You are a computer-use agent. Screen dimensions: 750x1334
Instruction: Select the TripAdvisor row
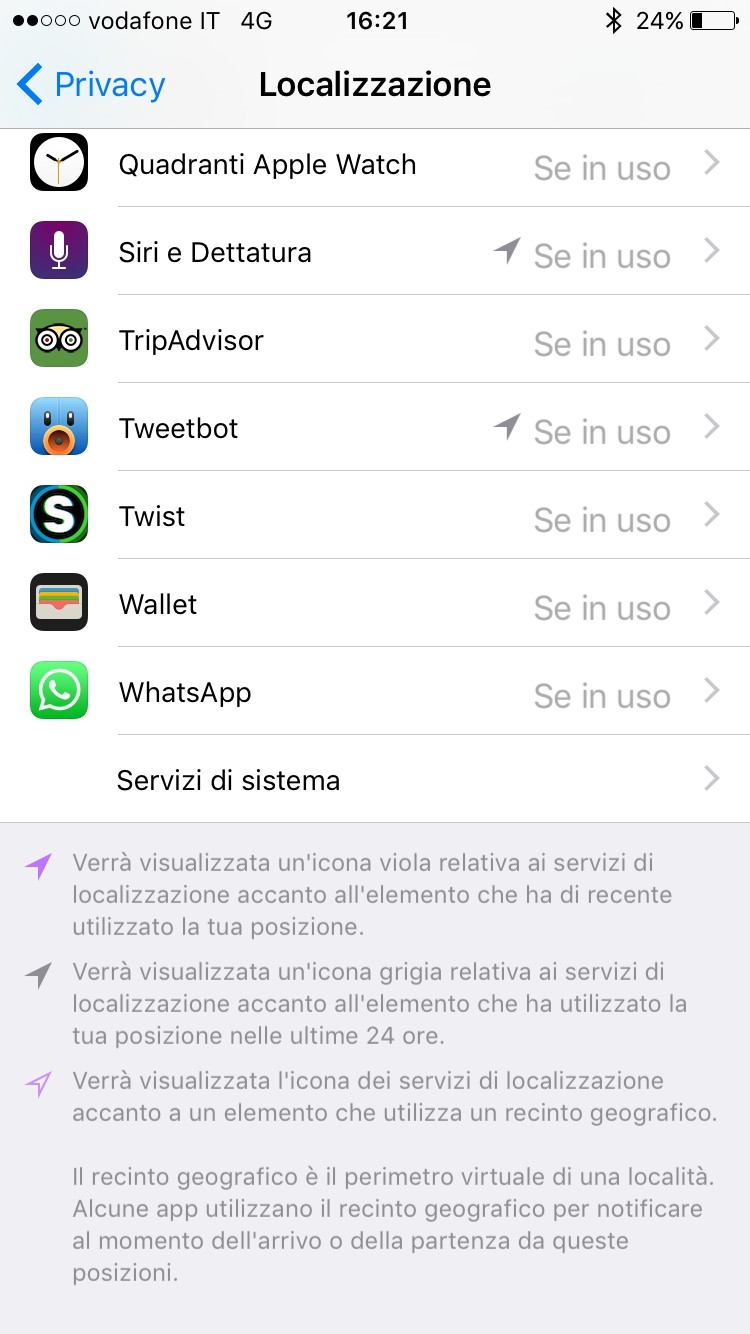click(375, 339)
